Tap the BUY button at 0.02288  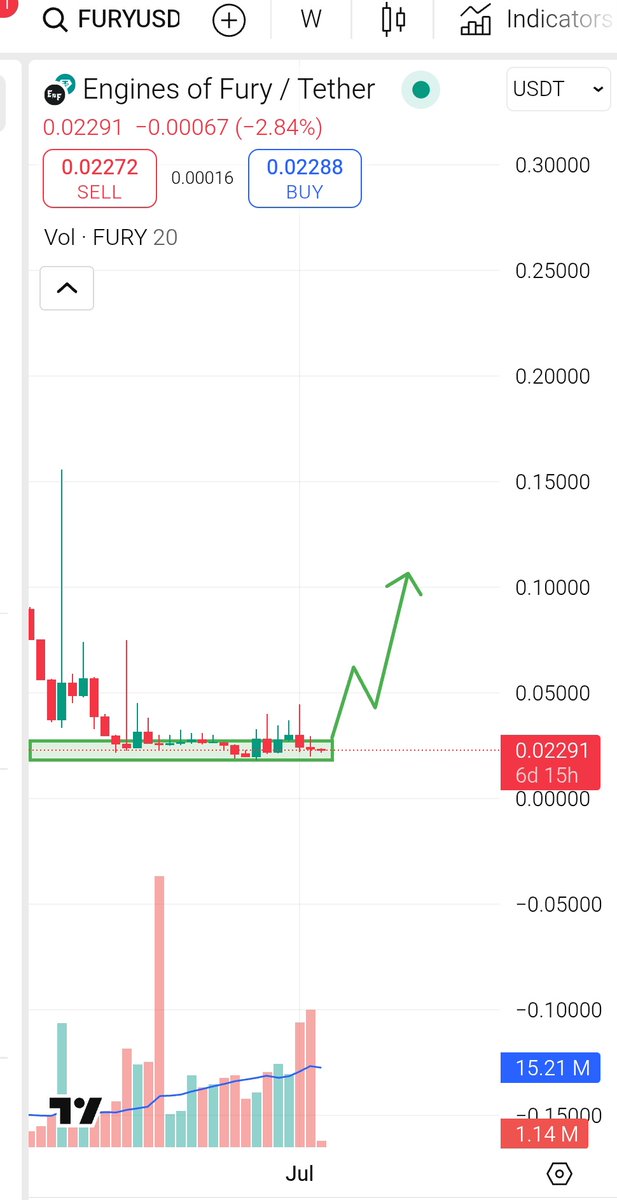(305, 179)
